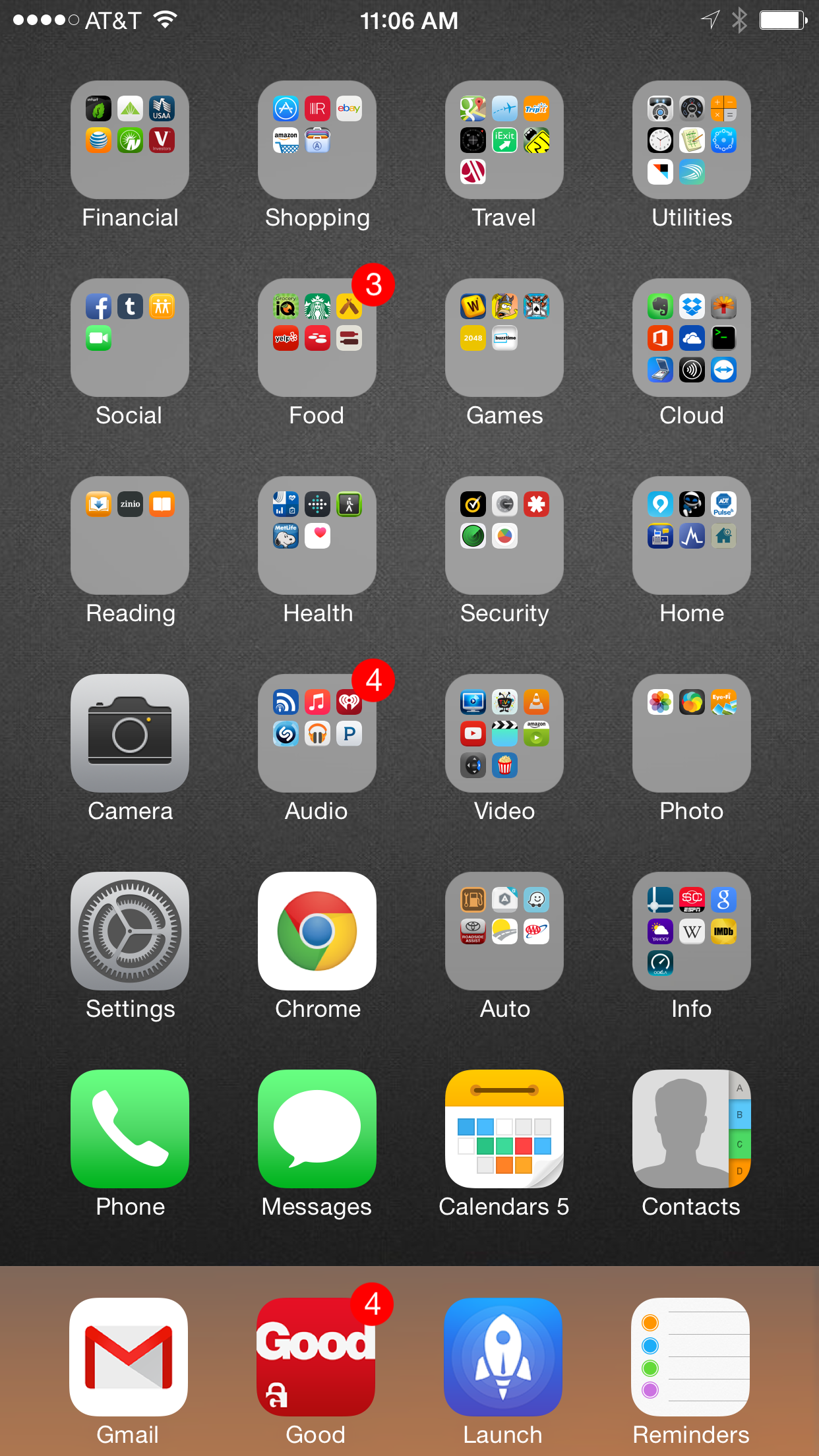Open the Cloud folder
The width and height of the screenshot is (819, 1456).
point(692,338)
